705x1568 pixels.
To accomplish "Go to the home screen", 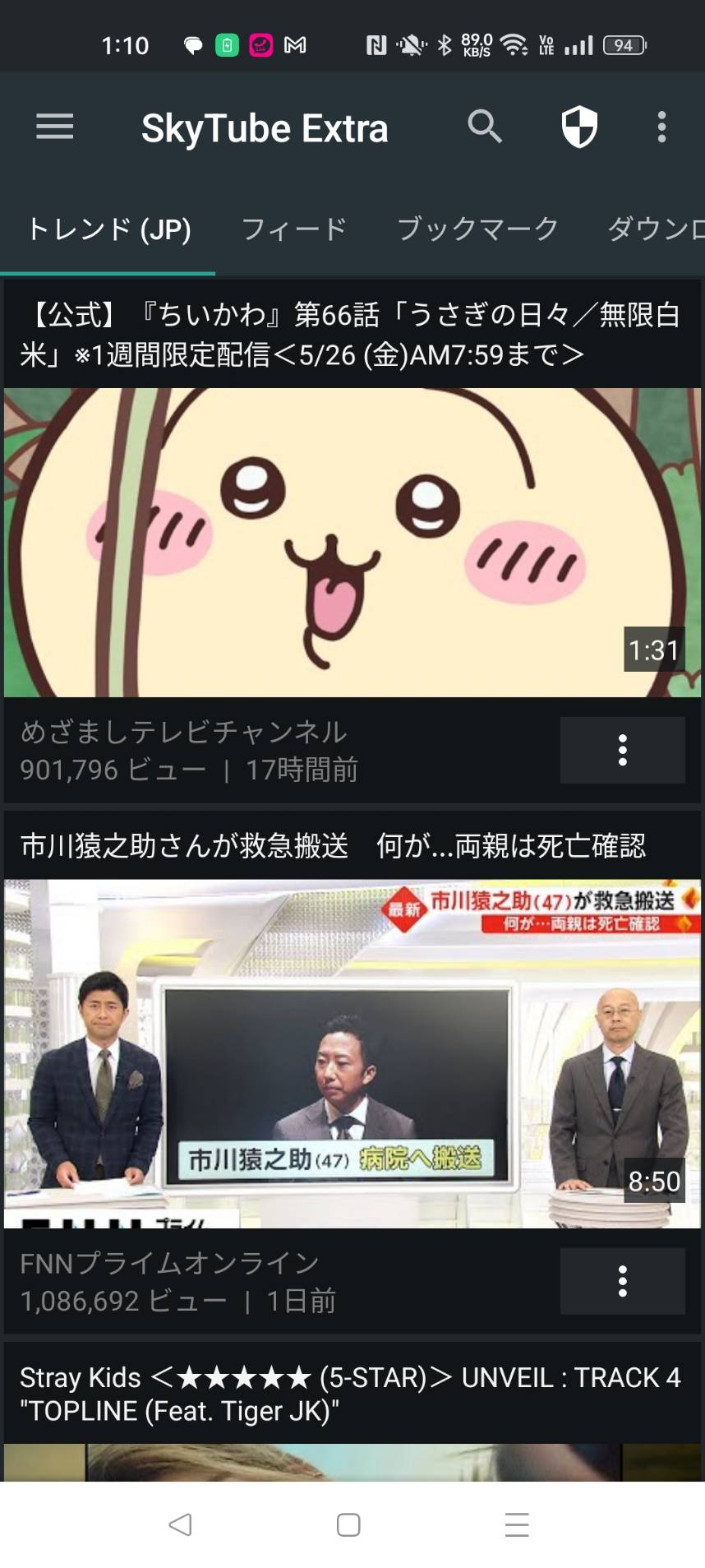I will pos(348,1524).
